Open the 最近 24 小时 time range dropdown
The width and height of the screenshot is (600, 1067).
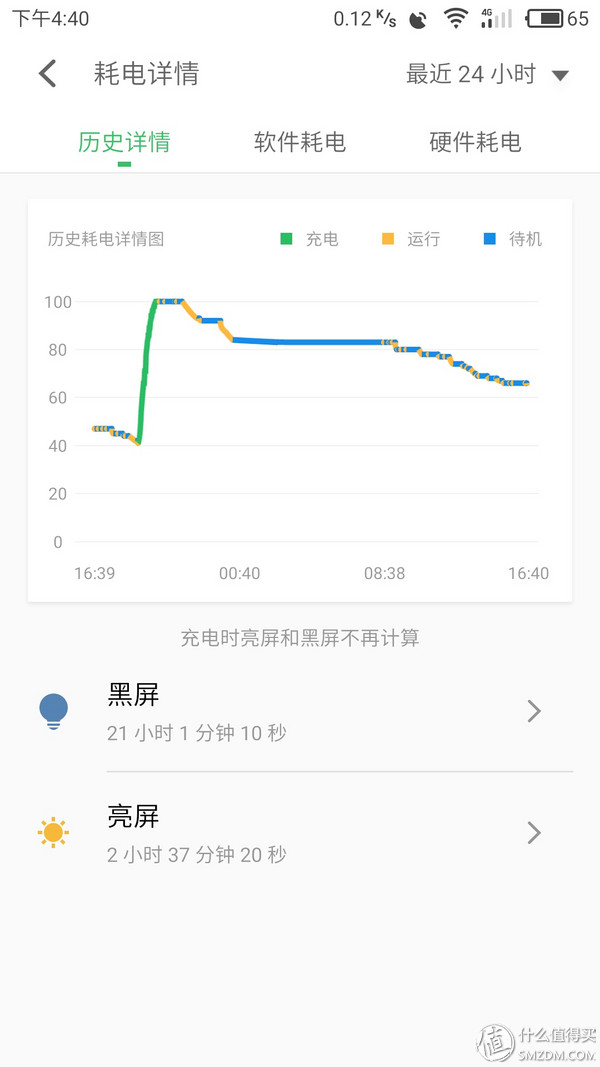487,74
